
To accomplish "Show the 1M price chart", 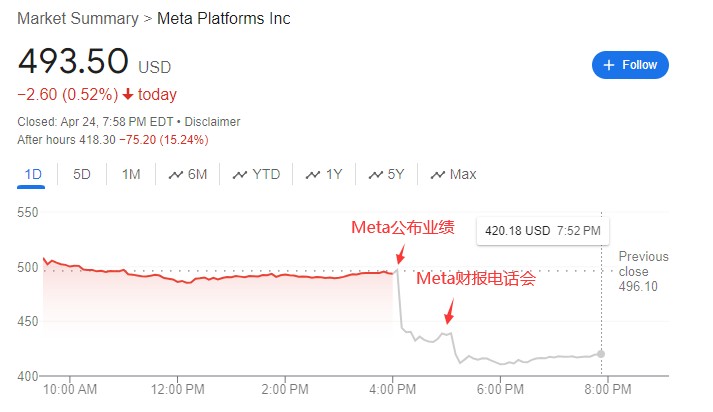I will click(131, 174).
